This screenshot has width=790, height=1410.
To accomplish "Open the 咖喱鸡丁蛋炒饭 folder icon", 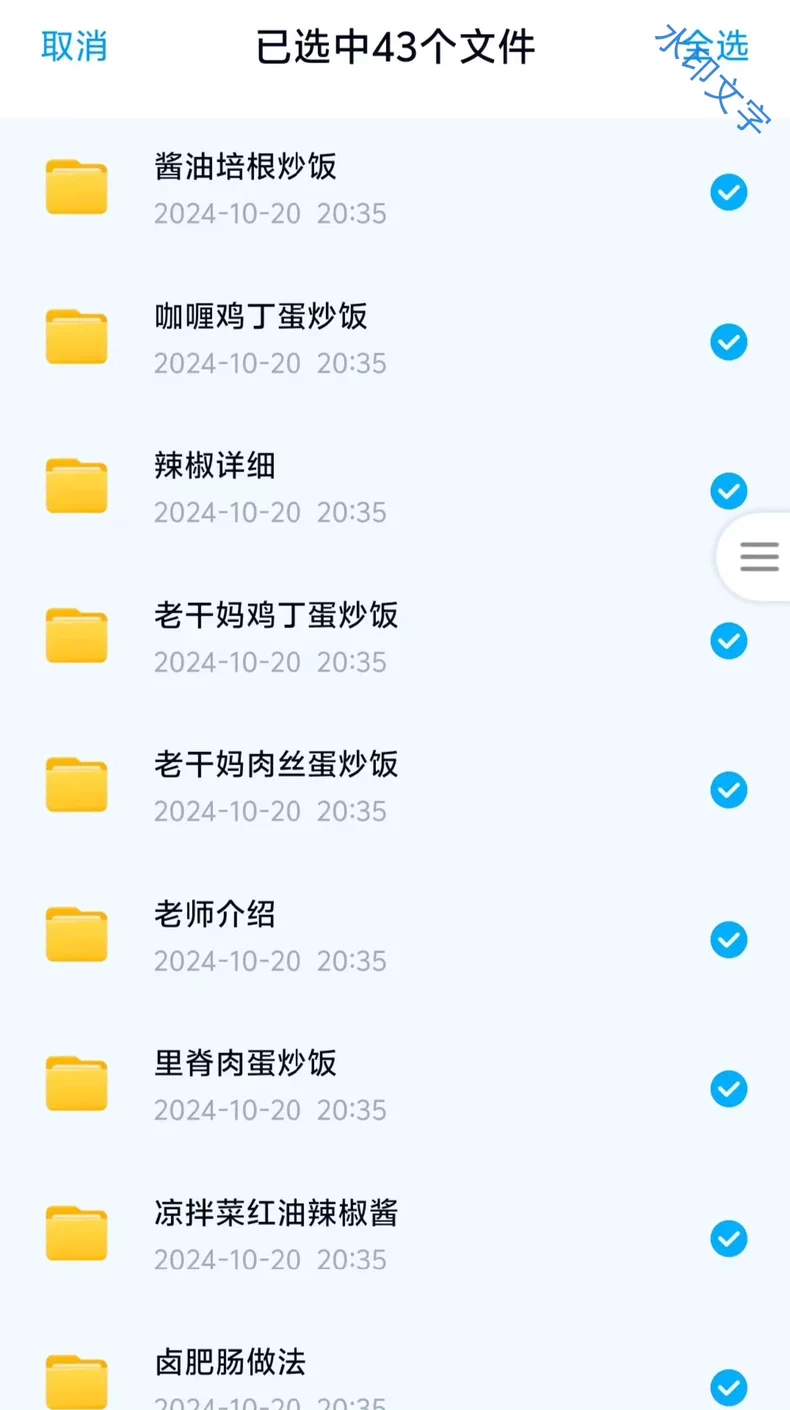I will 76,337.
